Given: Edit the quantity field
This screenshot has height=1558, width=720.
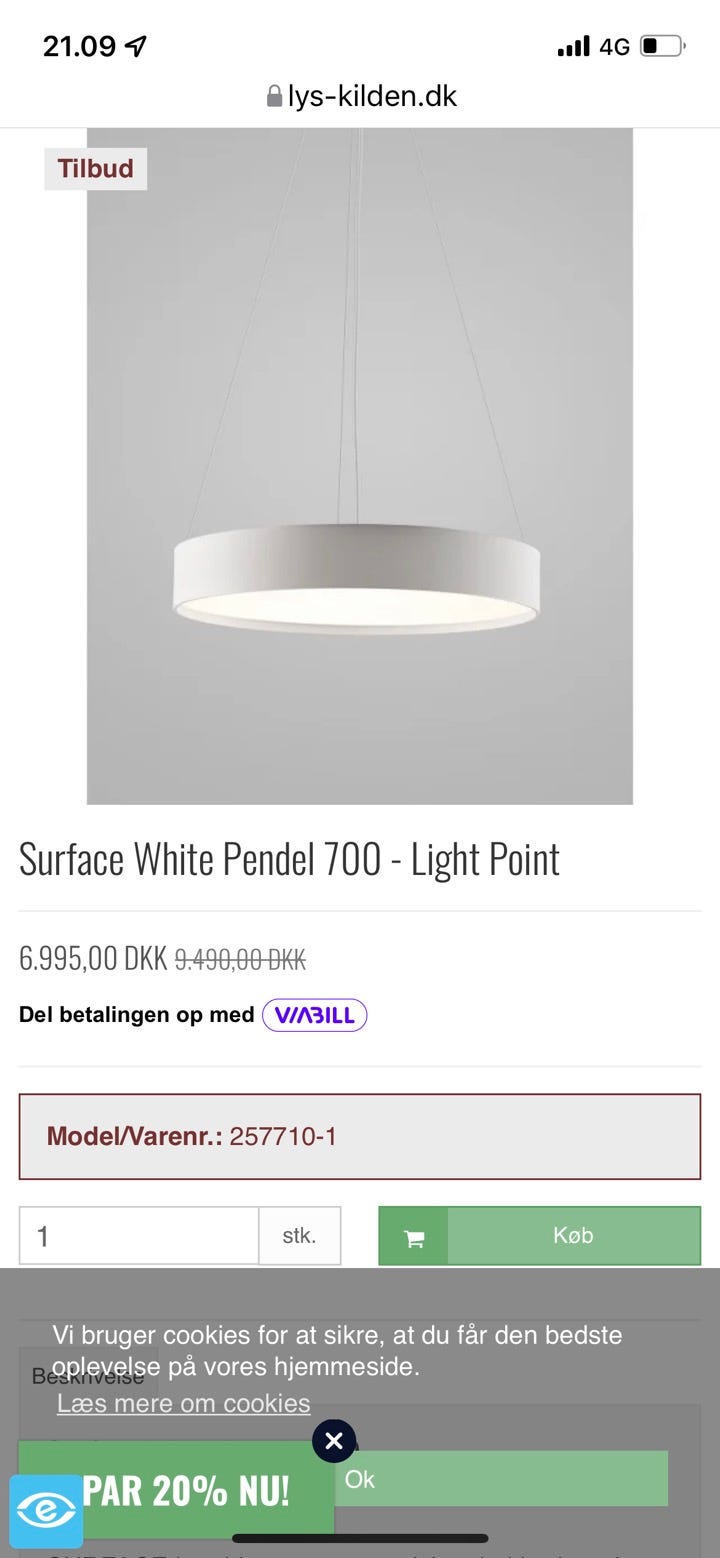Looking at the screenshot, I should coord(139,1236).
